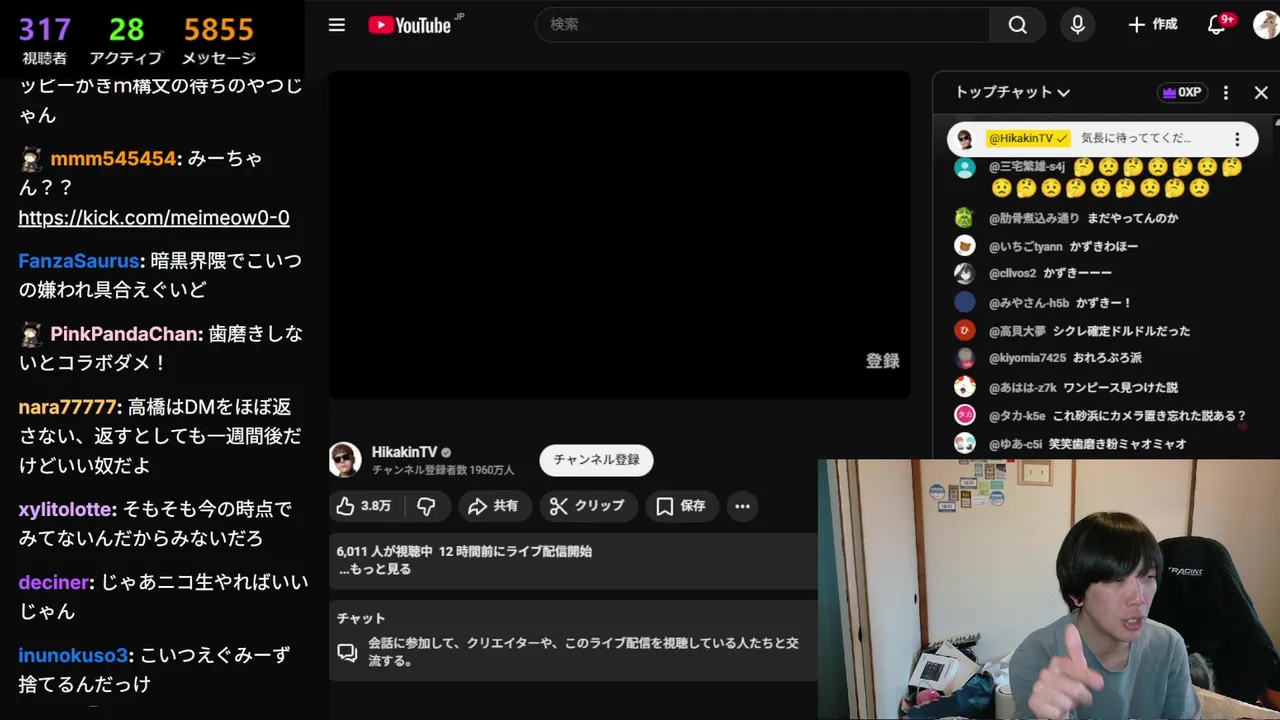Subscribe with the チャンネル登録 button
Image resolution: width=1280 pixels, height=720 pixels.
[596, 460]
